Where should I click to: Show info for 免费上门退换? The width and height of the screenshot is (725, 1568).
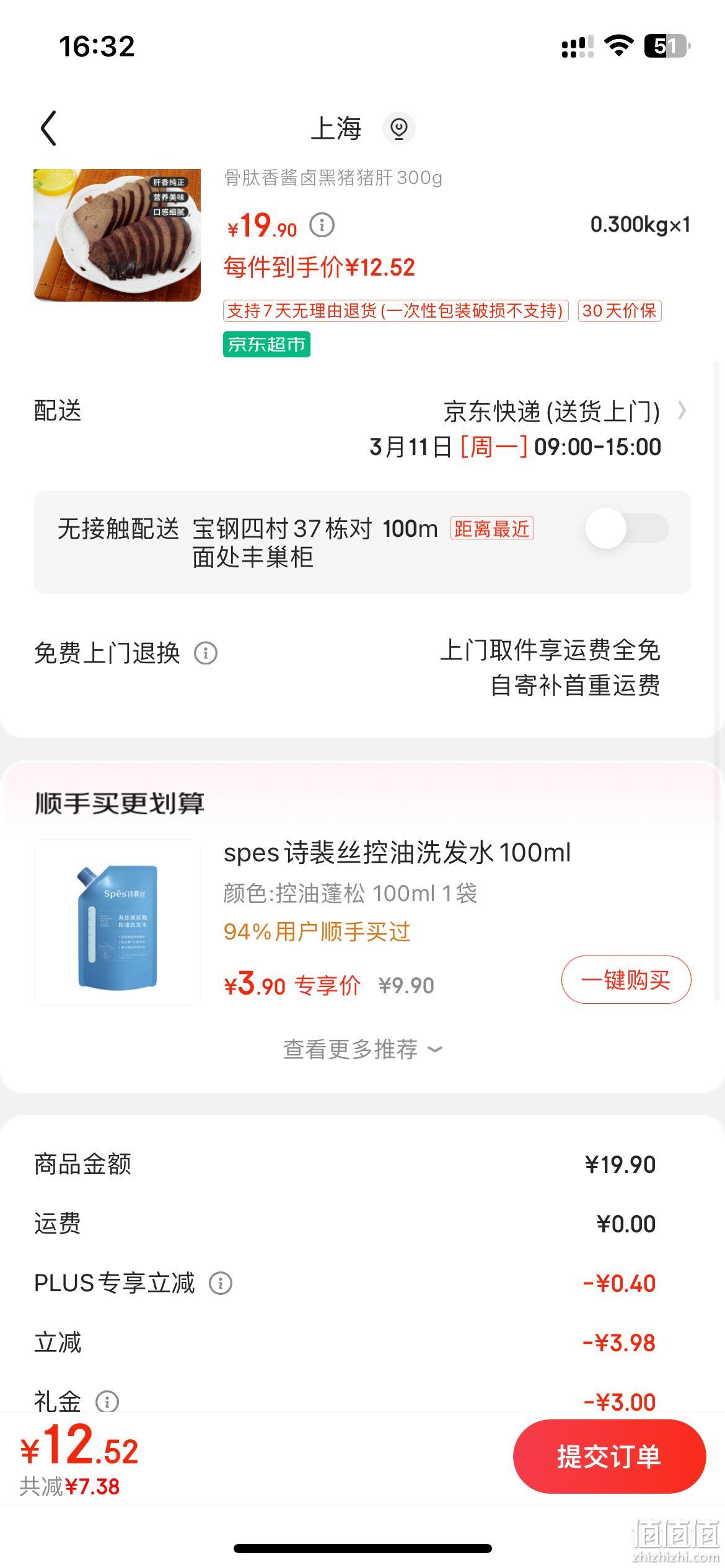coord(206,653)
